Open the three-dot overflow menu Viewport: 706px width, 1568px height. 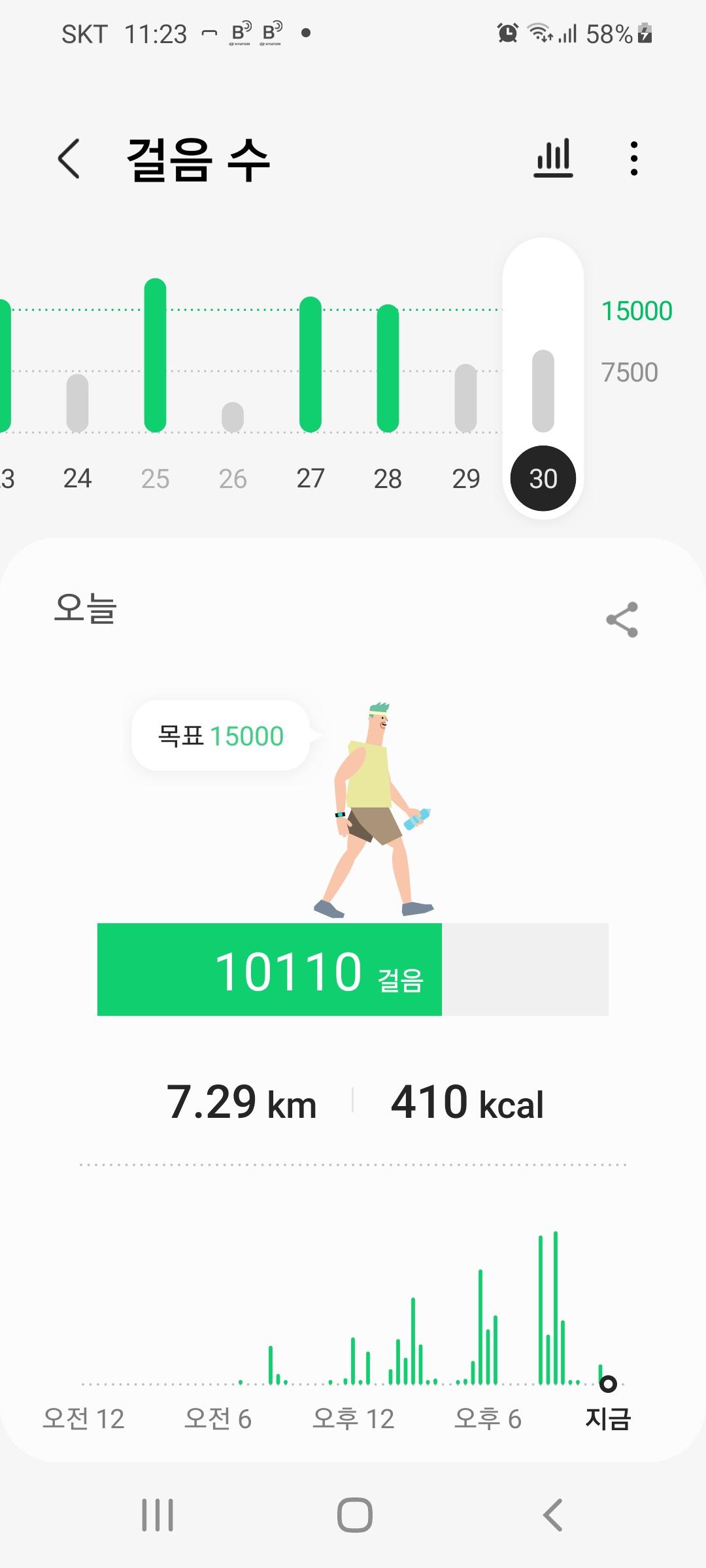[x=633, y=159]
